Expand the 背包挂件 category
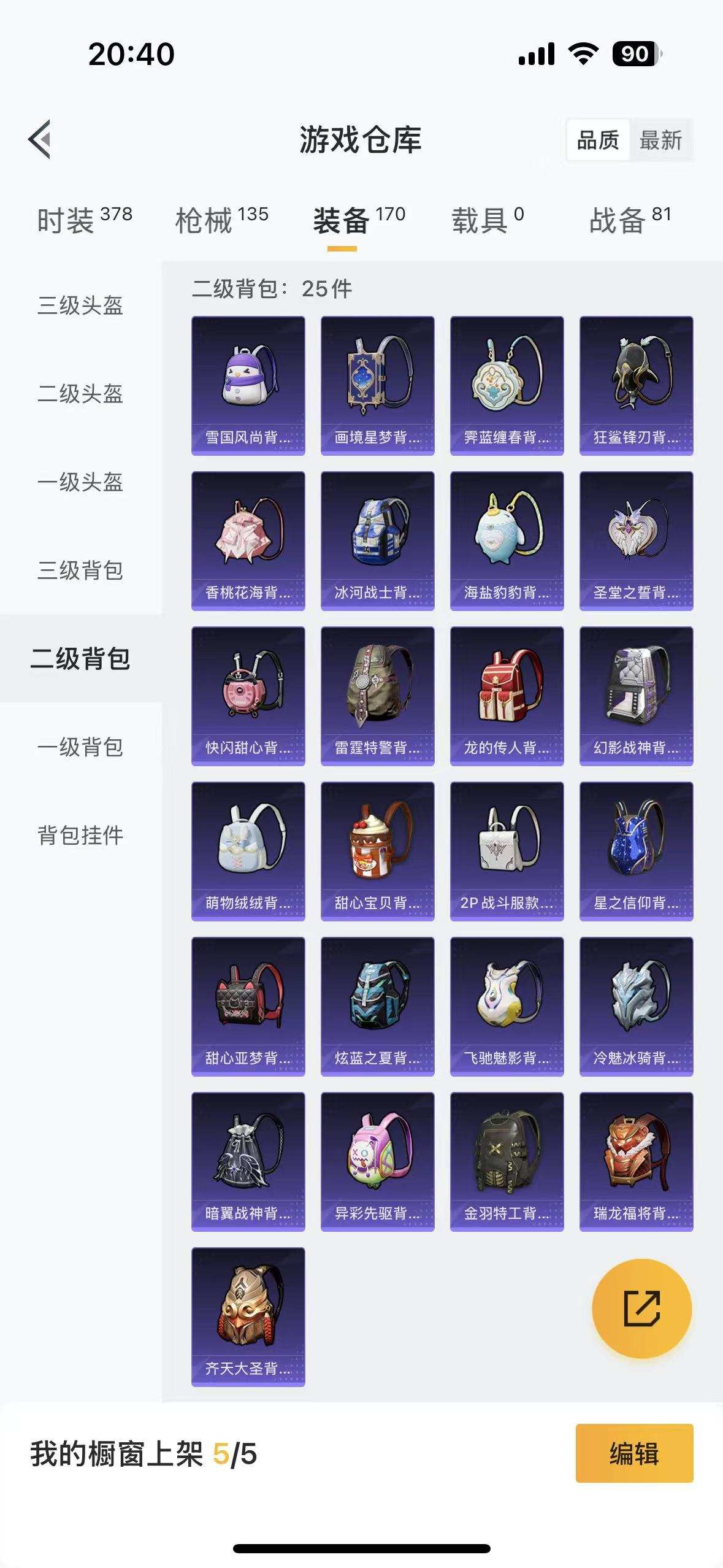Screen dimensions: 723x1568 (x=80, y=834)
